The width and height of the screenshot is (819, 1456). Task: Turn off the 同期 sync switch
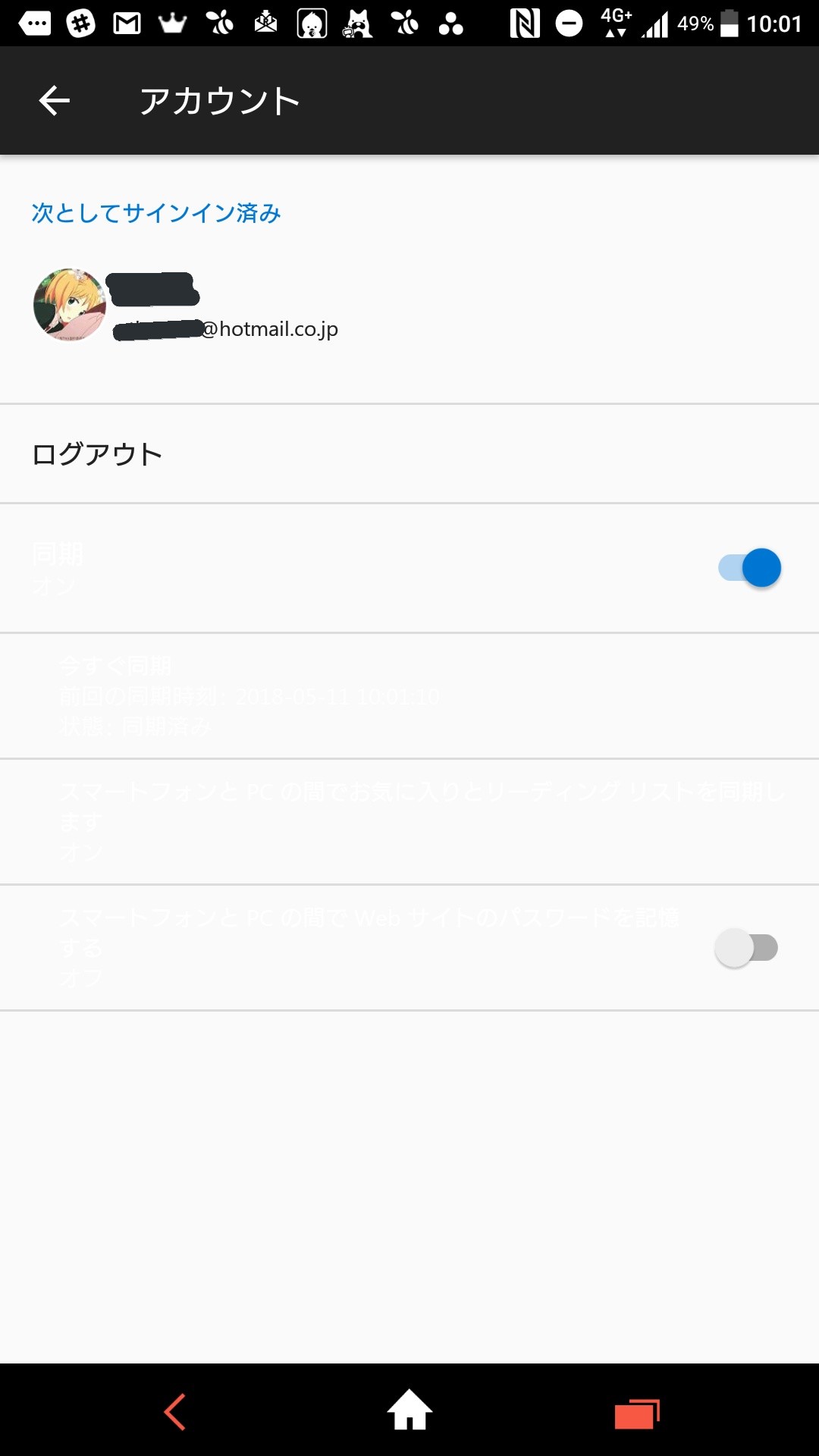tap(749, 568)
